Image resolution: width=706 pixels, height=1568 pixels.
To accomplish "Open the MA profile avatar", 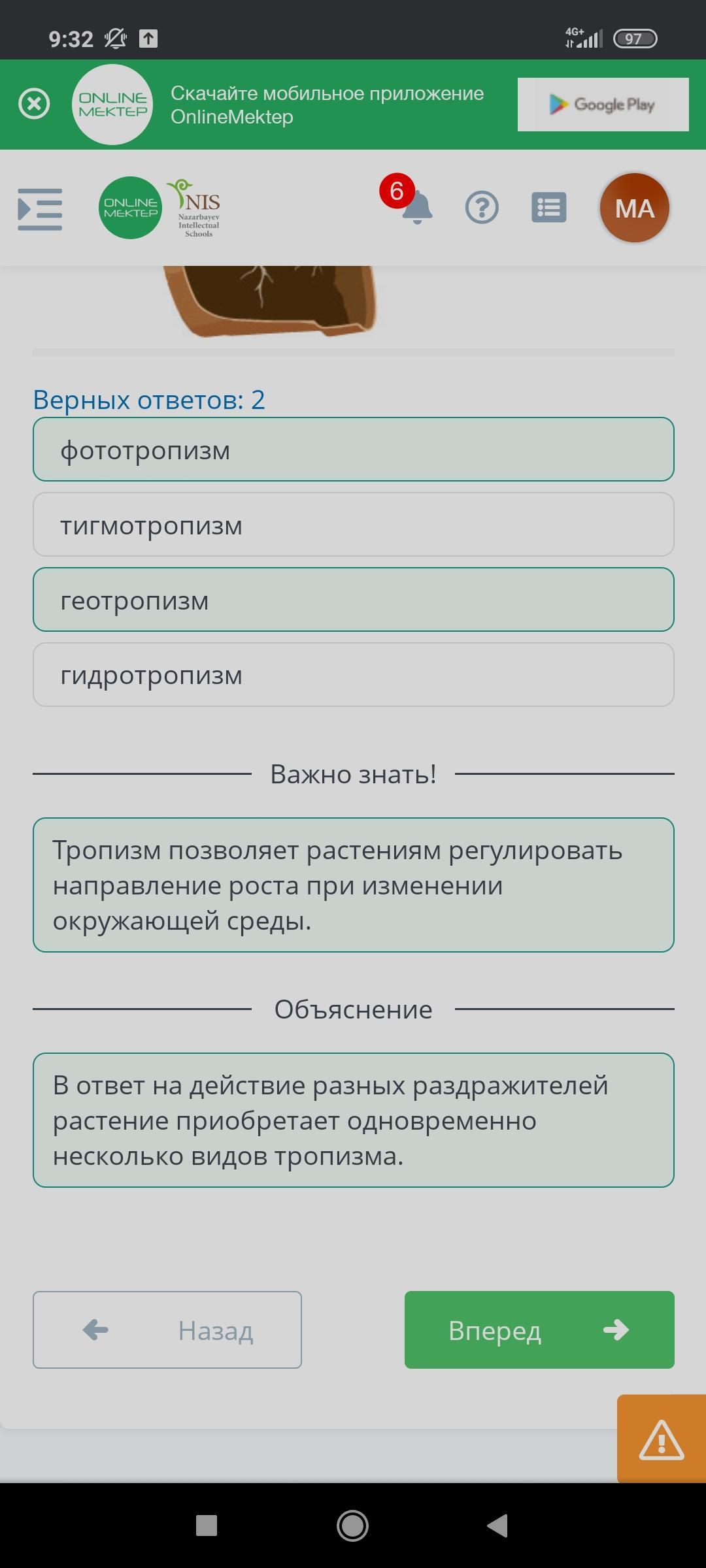I will click(634, 208).
